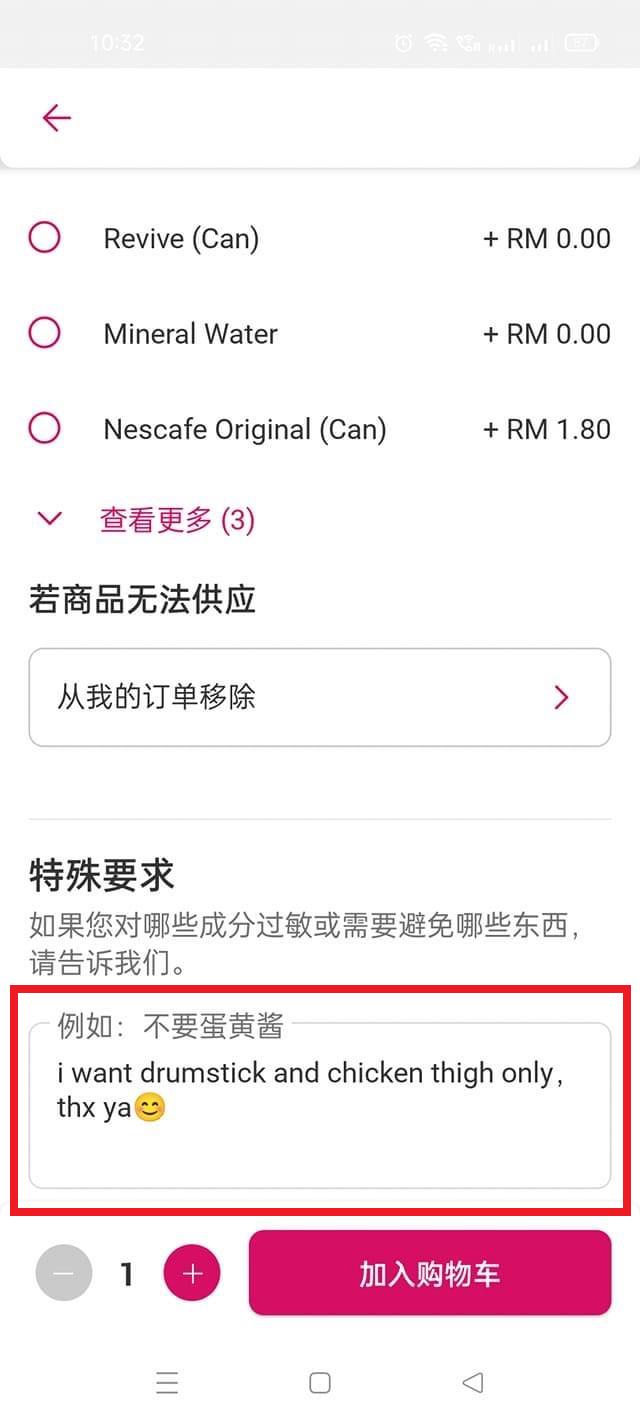Edit the special request text field
640x1422 pixels.
[x=319, y=1105]
